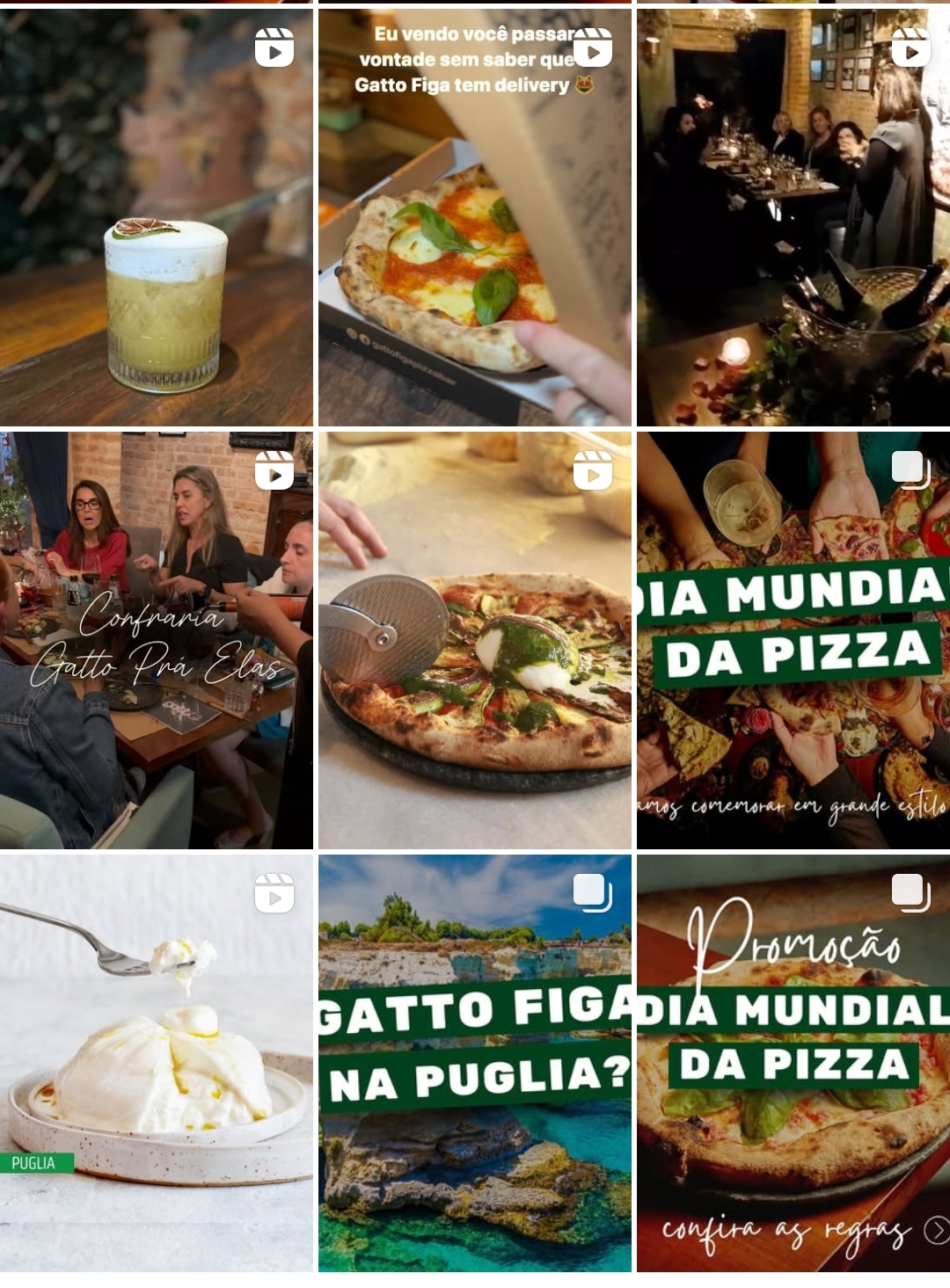Screen dimensions: 950x1288
Task: Open the cocktail glass reel
Action: point(157,217)
